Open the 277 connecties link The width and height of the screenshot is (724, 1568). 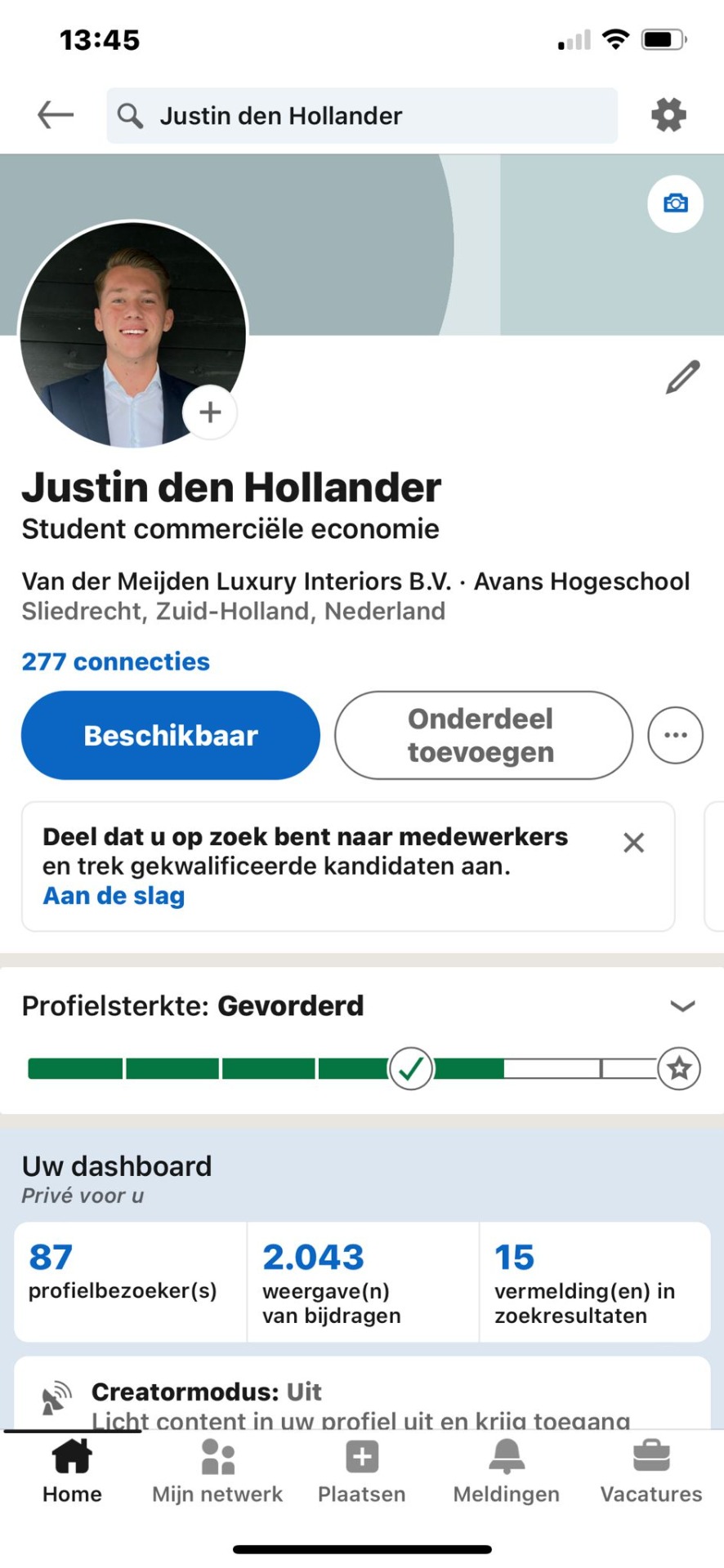tap(115, 661)
